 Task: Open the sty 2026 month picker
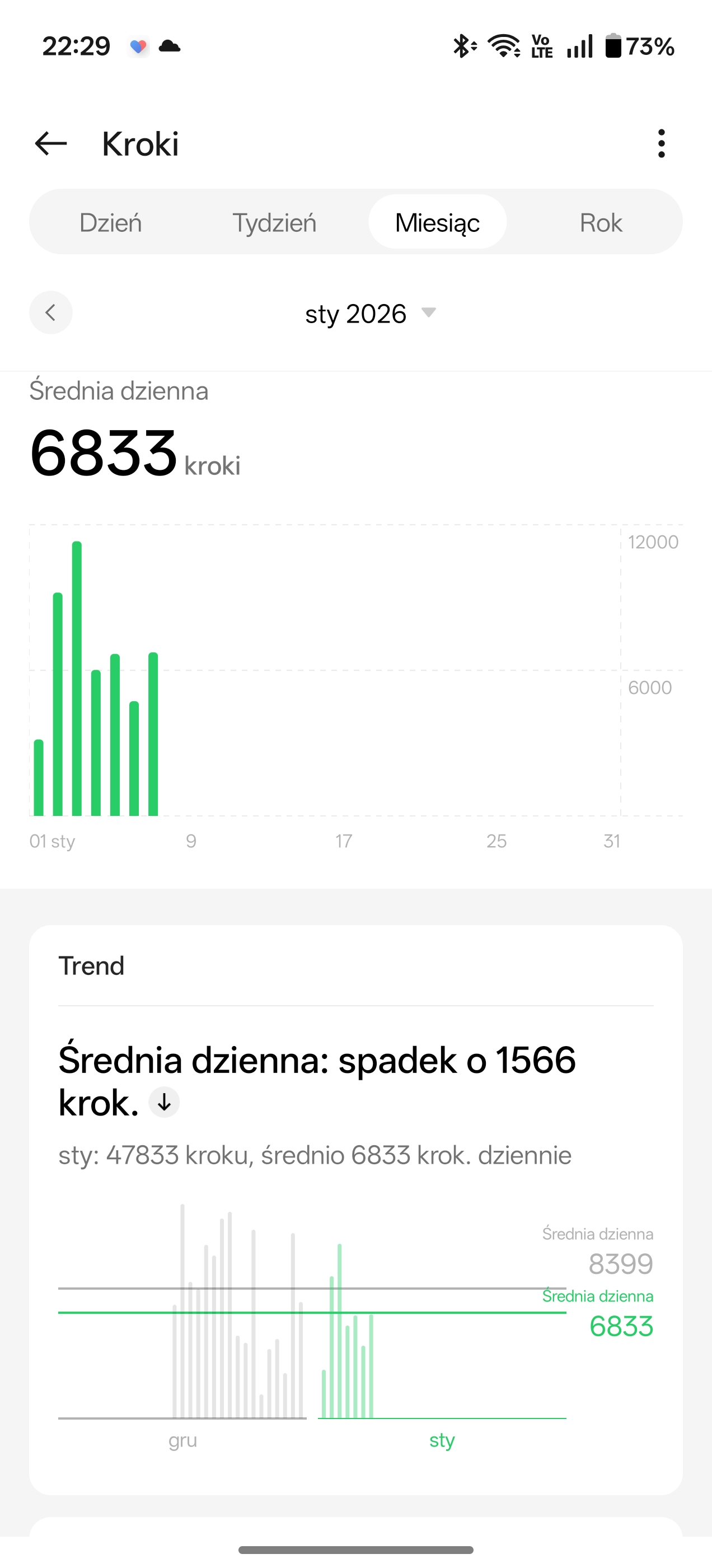[370, 314]
